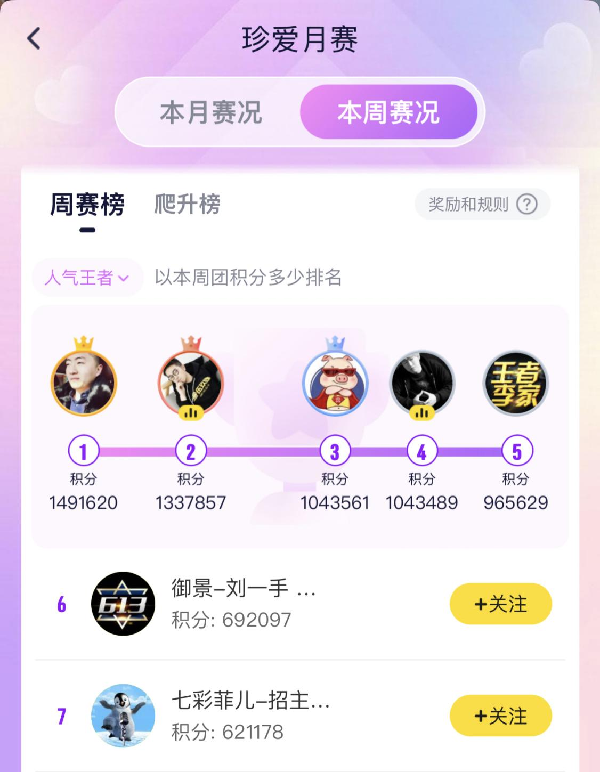This screenshot has width=600, height=772.
Task: Follow 七彩菲儿 with +关注
Action: click(x=500, y=716)
